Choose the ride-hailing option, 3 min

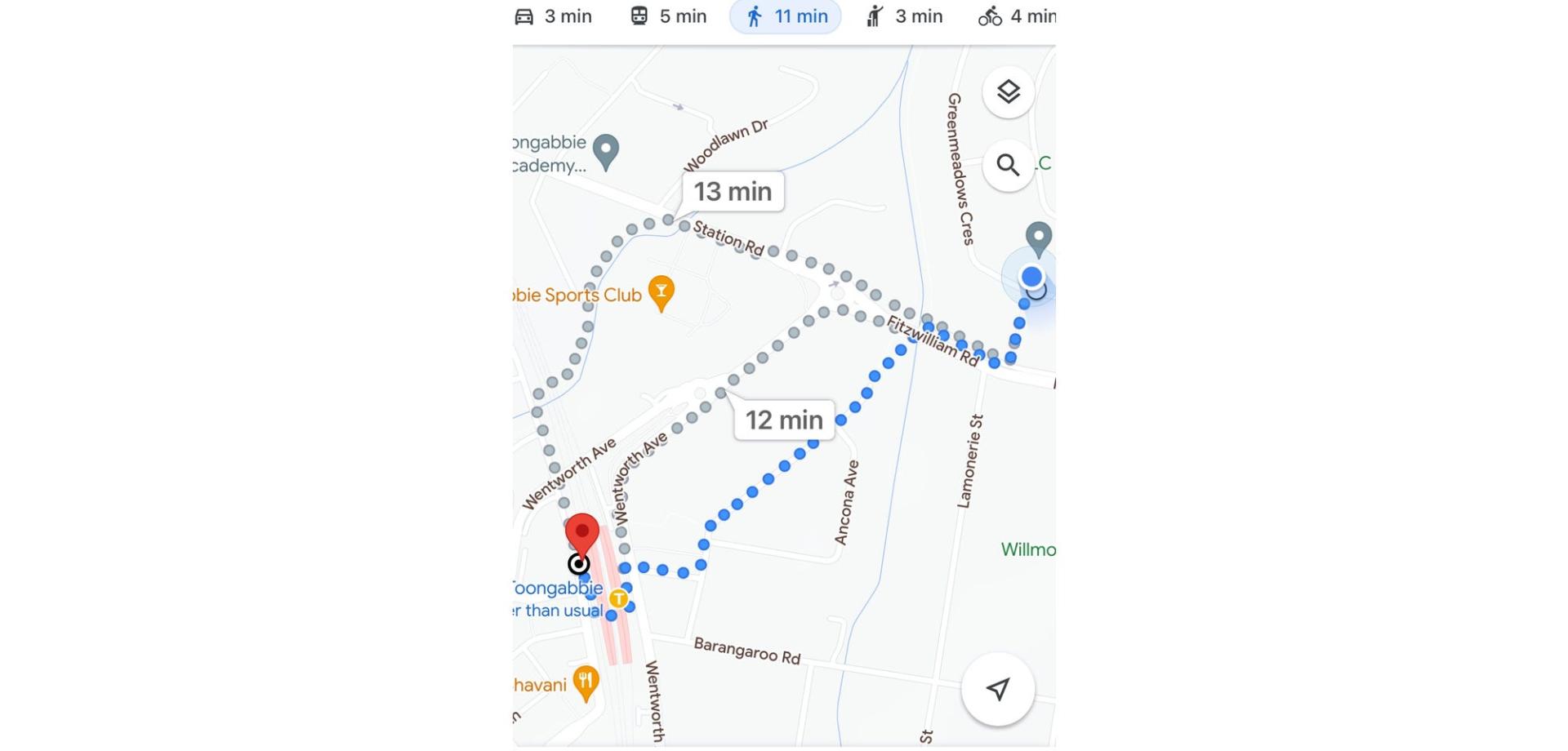click(904, 16)
